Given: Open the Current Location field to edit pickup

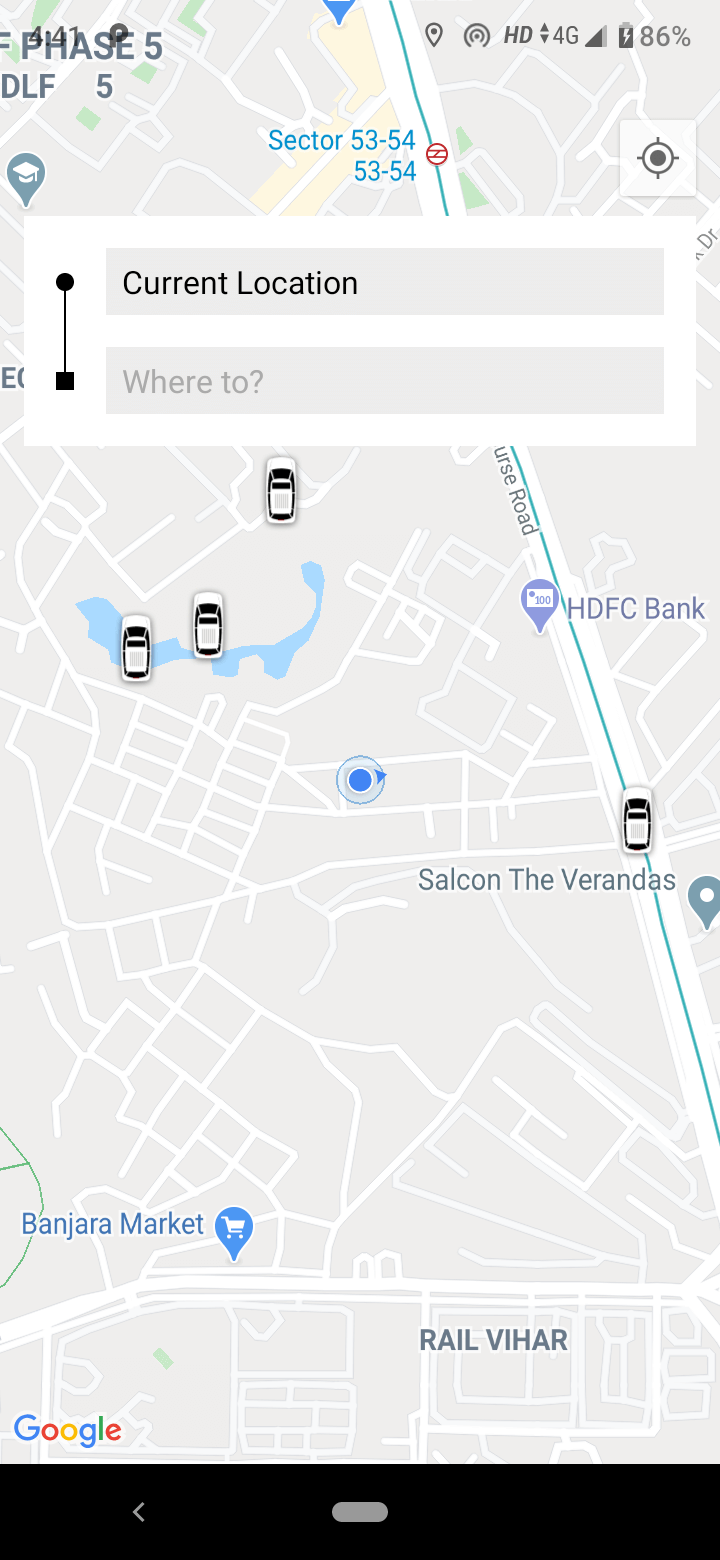Looking at the screenshot, I should 385,281.
